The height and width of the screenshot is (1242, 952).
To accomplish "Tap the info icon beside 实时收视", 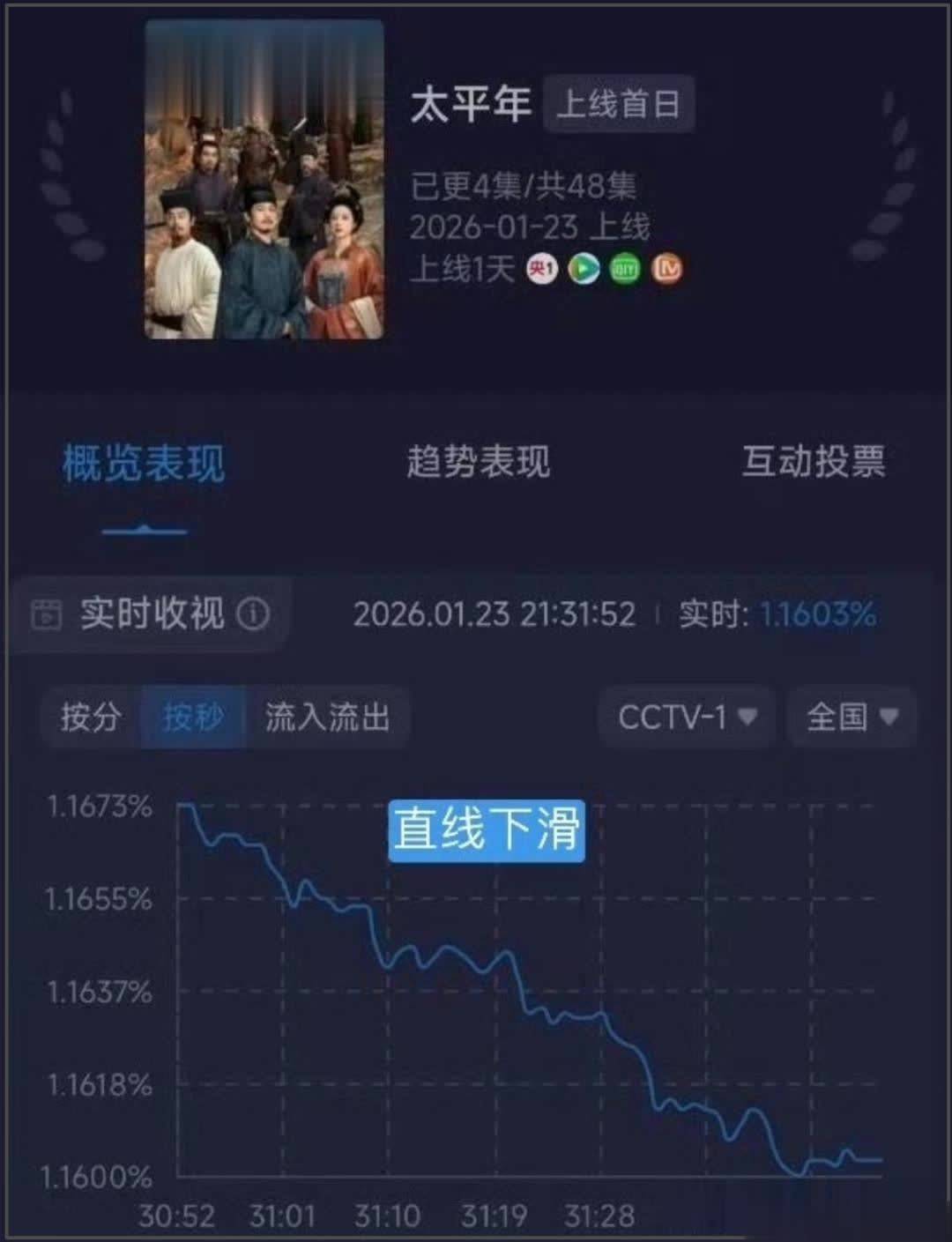I will (x=253, y=614).
